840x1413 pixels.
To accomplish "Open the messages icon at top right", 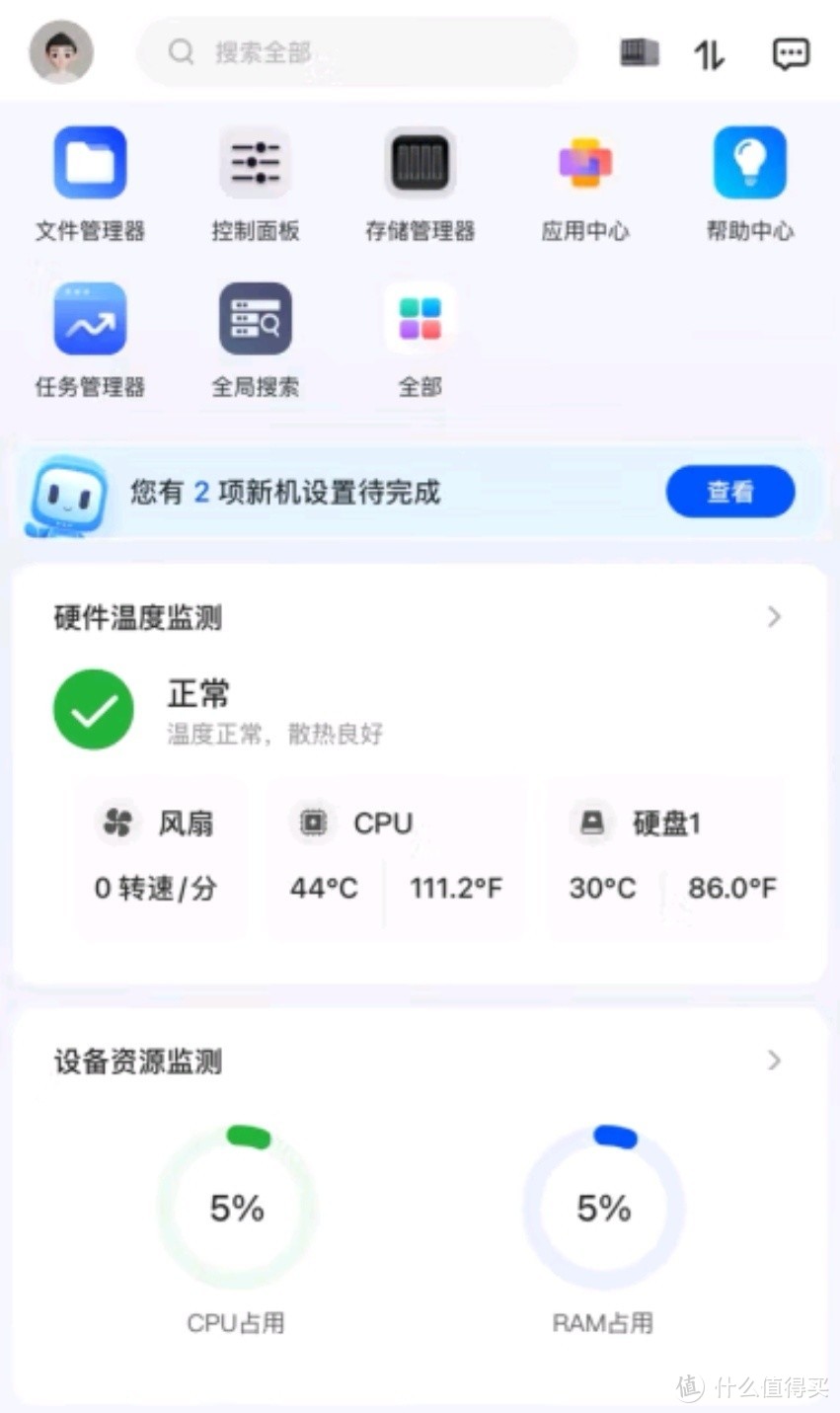I will click(x=789, y=53).
